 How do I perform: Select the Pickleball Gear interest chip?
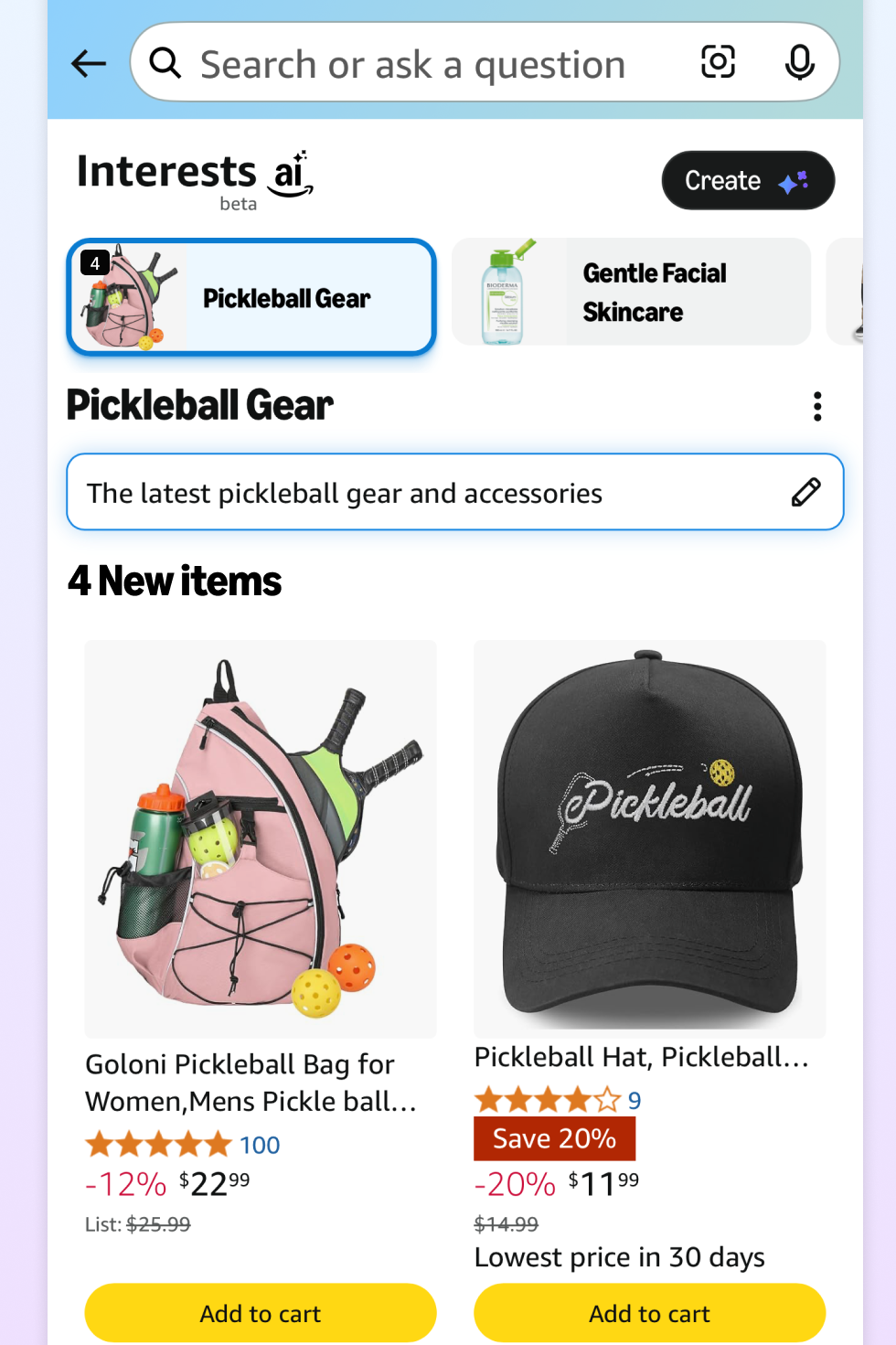pos(251,297)
